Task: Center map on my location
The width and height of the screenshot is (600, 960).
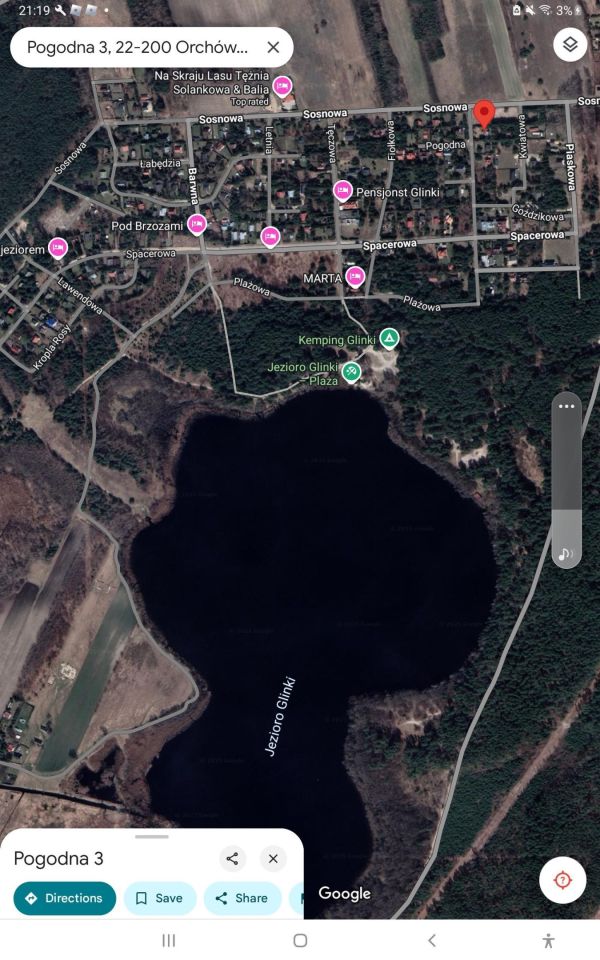Action: click(562, 880)
